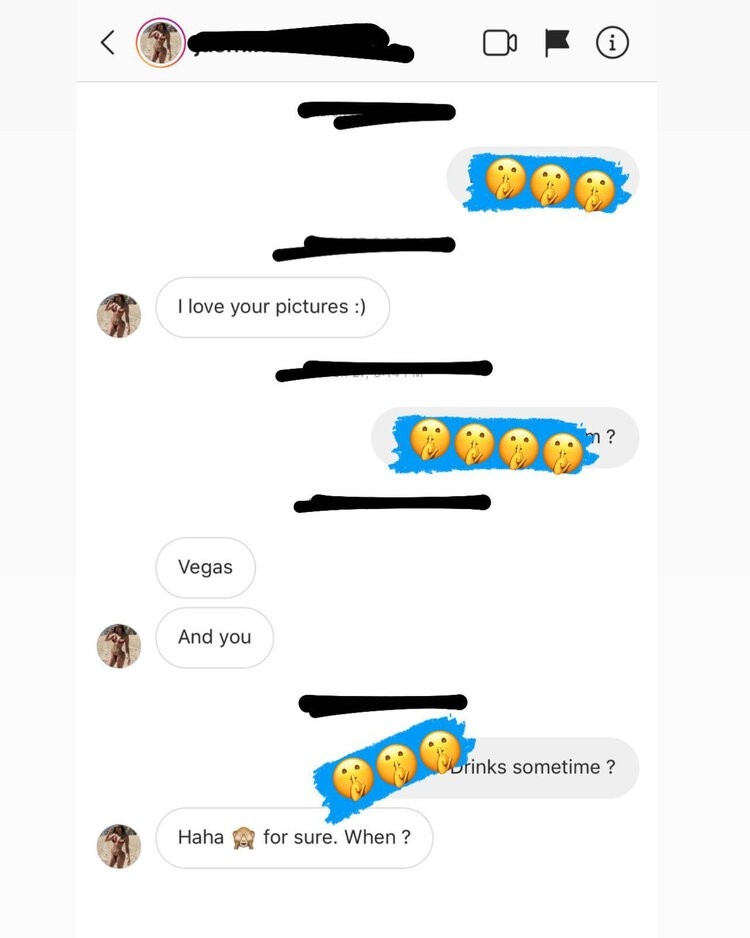Screen dimensions: 750x938
Task: Open sender's avatar beside "And you"
Action: (118, 646)
